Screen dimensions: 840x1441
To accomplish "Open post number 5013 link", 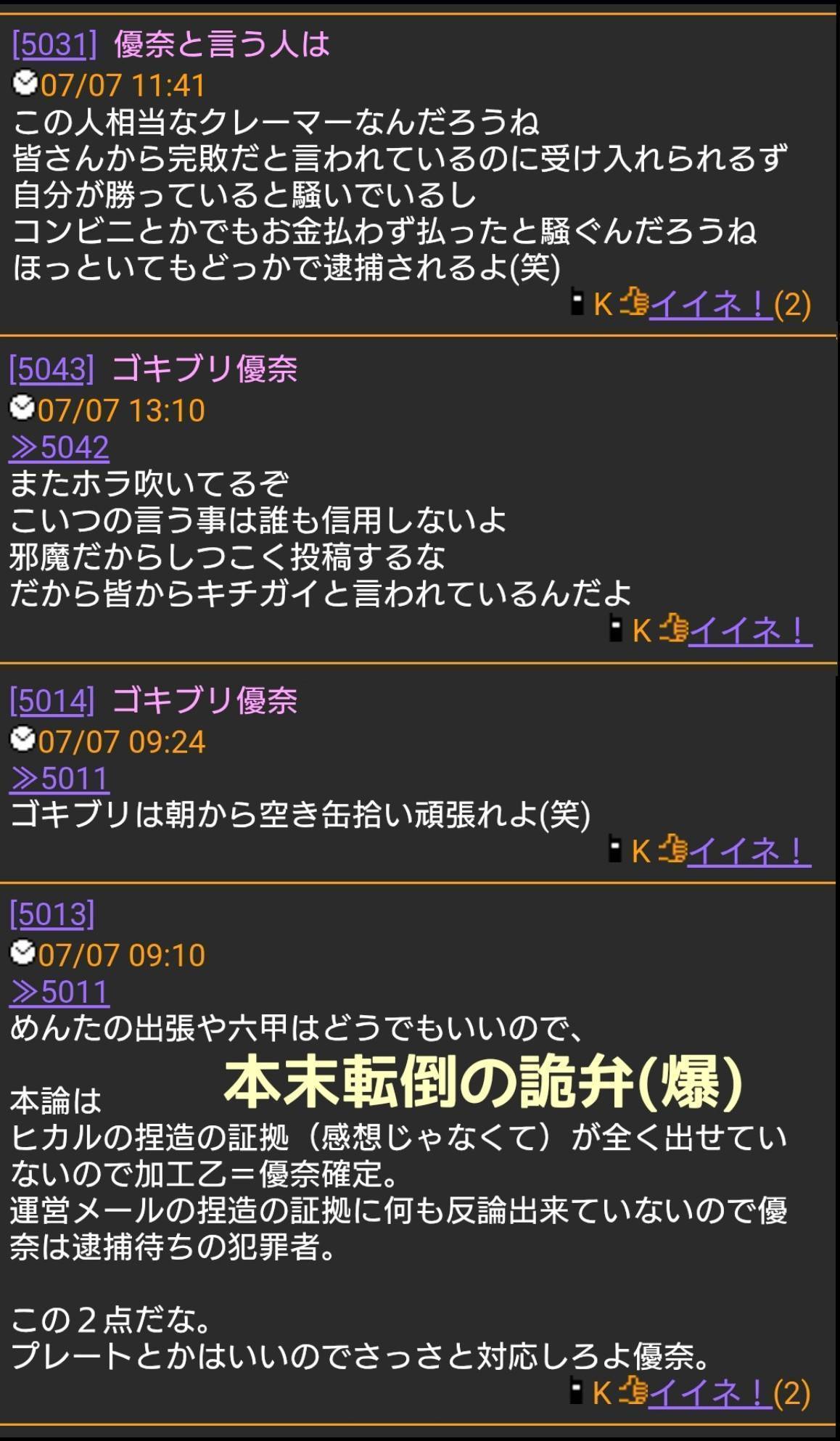I will click(52, 914).
